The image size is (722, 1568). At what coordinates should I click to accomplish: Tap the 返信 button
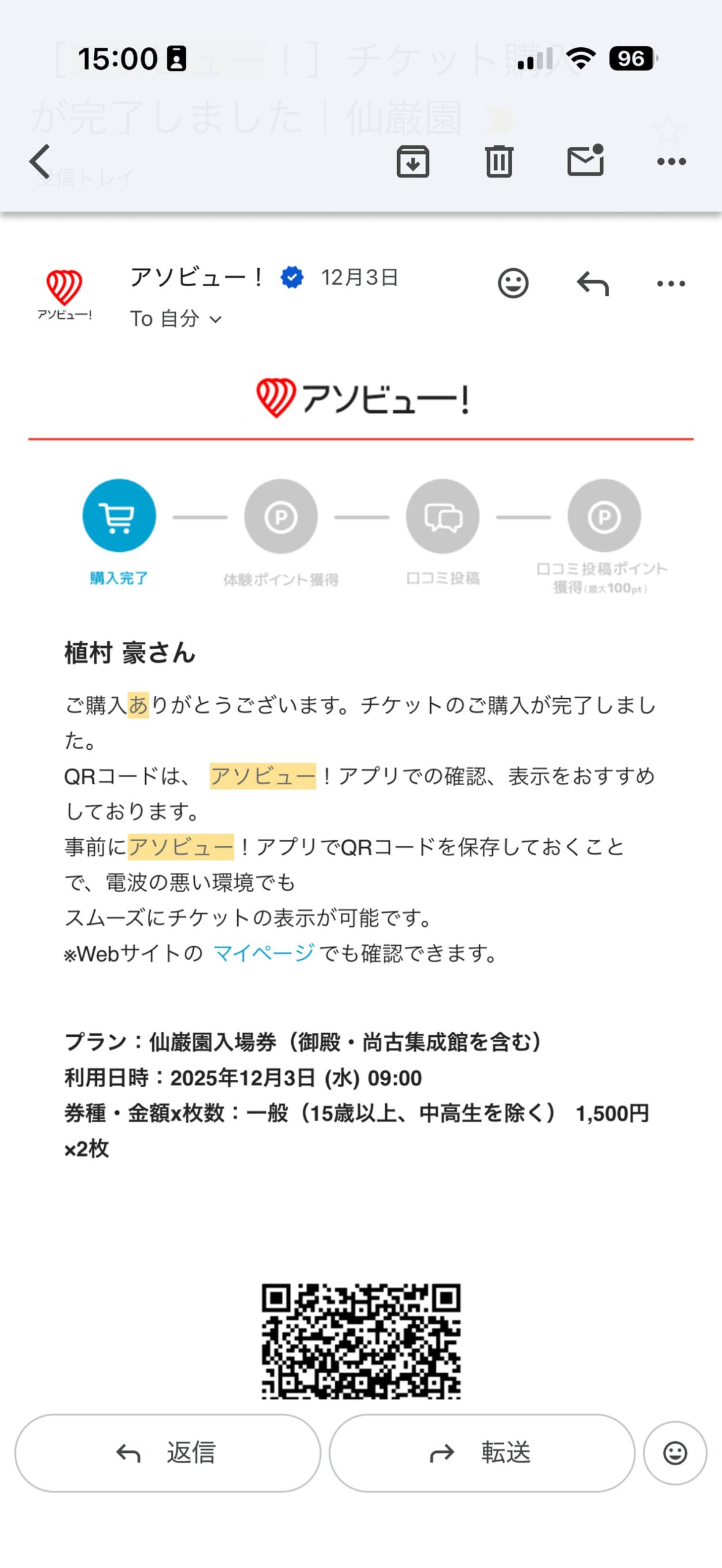click(x=167, y=1452)
